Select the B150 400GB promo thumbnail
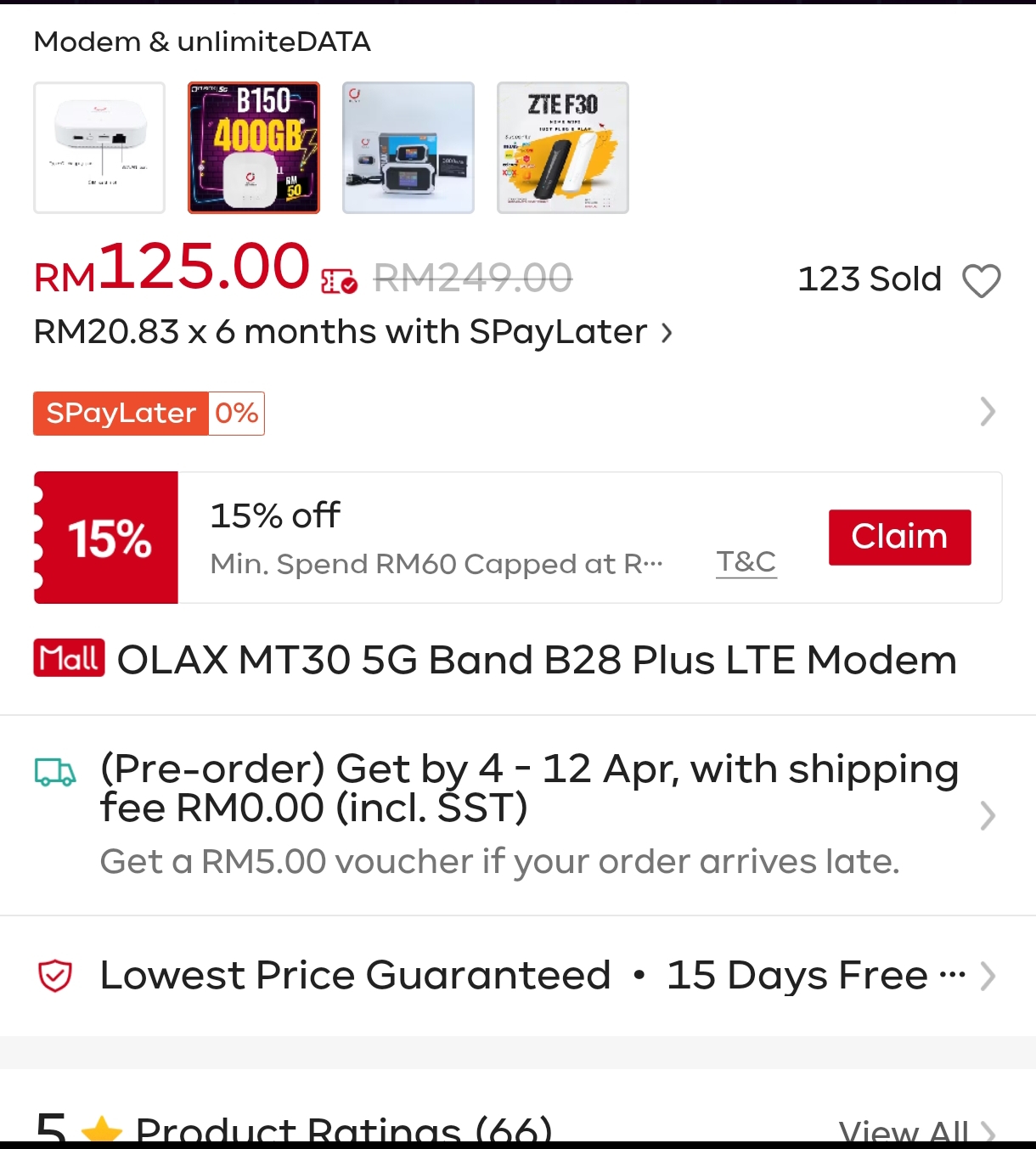The height and width of the screenshot is (1149, 1036). [253, 147]
